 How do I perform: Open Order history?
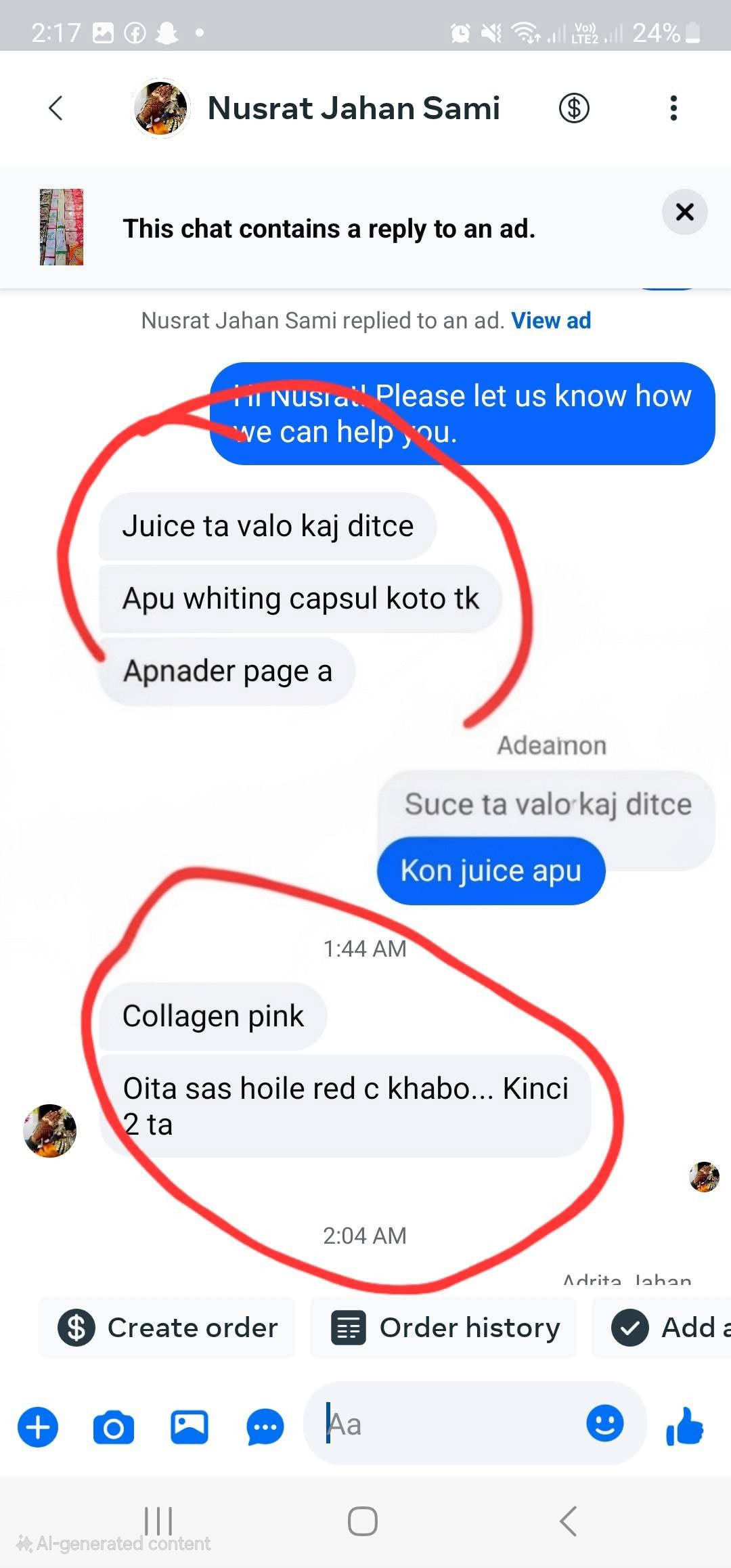(444, 1328)
